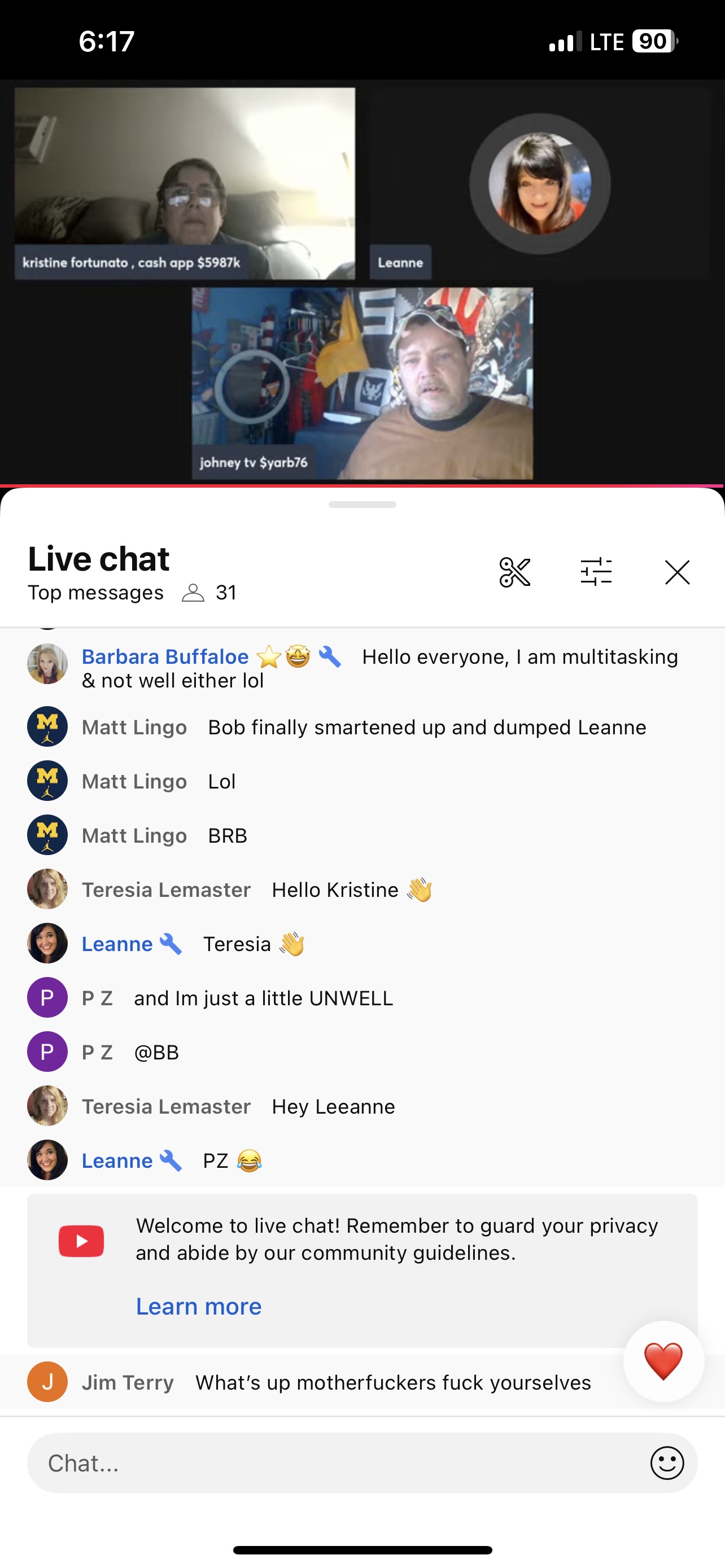Close the live chat panel

point(677,572)
